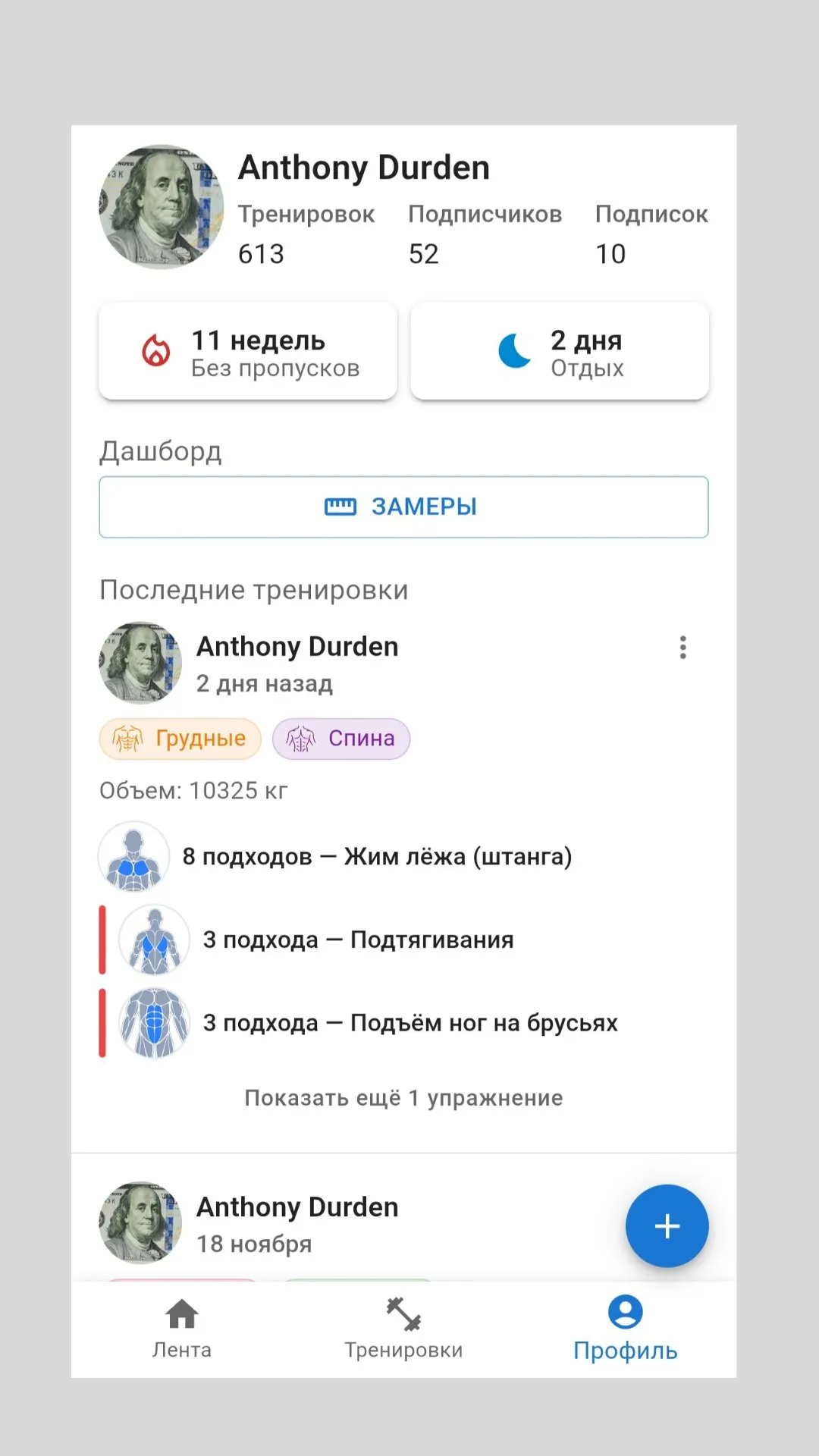Click the chest exercise icon next to Жим лёжа
The image size is (819, 1456).
(133, 856)
